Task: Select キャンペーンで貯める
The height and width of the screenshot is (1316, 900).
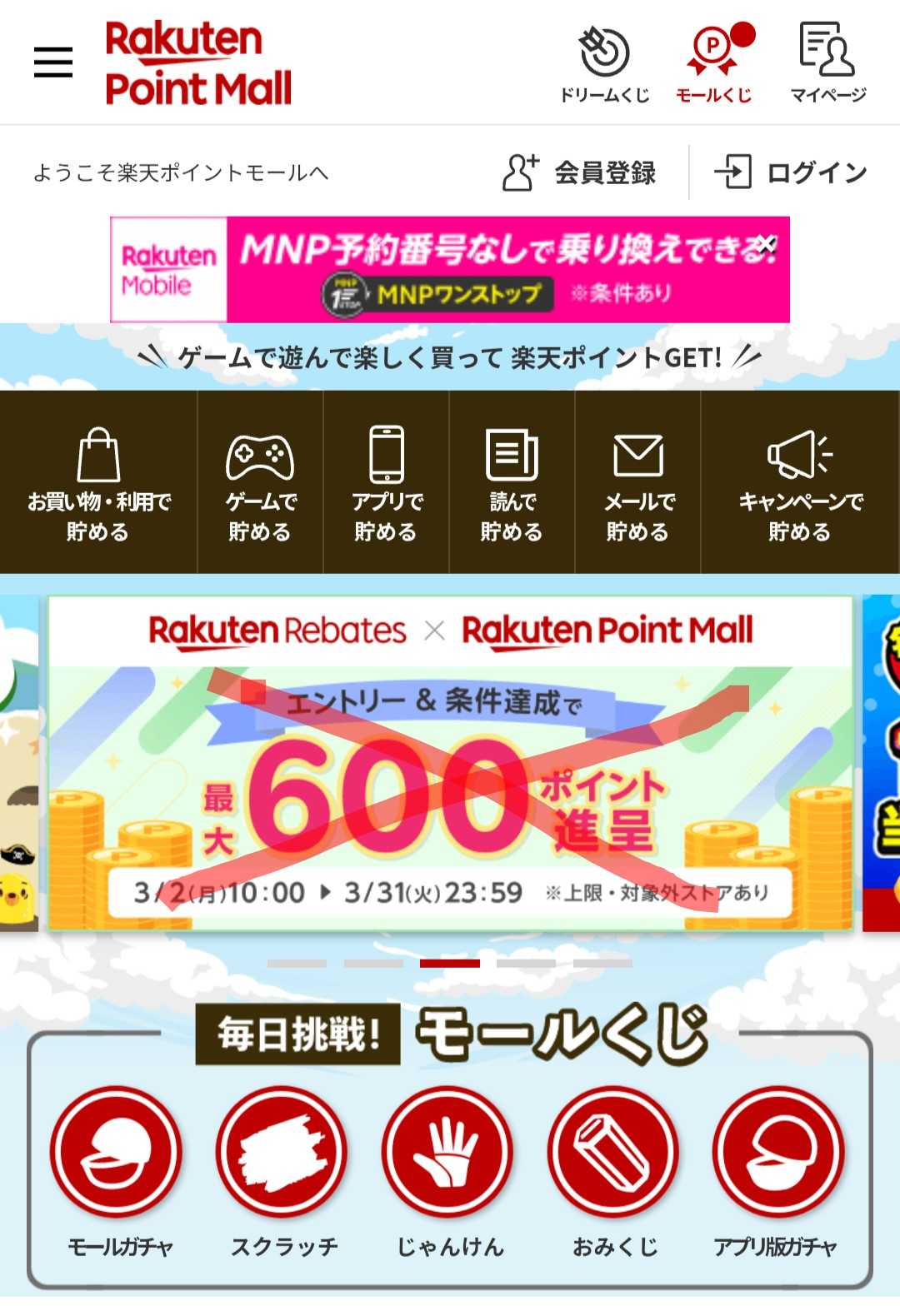Action: (x=800, y=481)
